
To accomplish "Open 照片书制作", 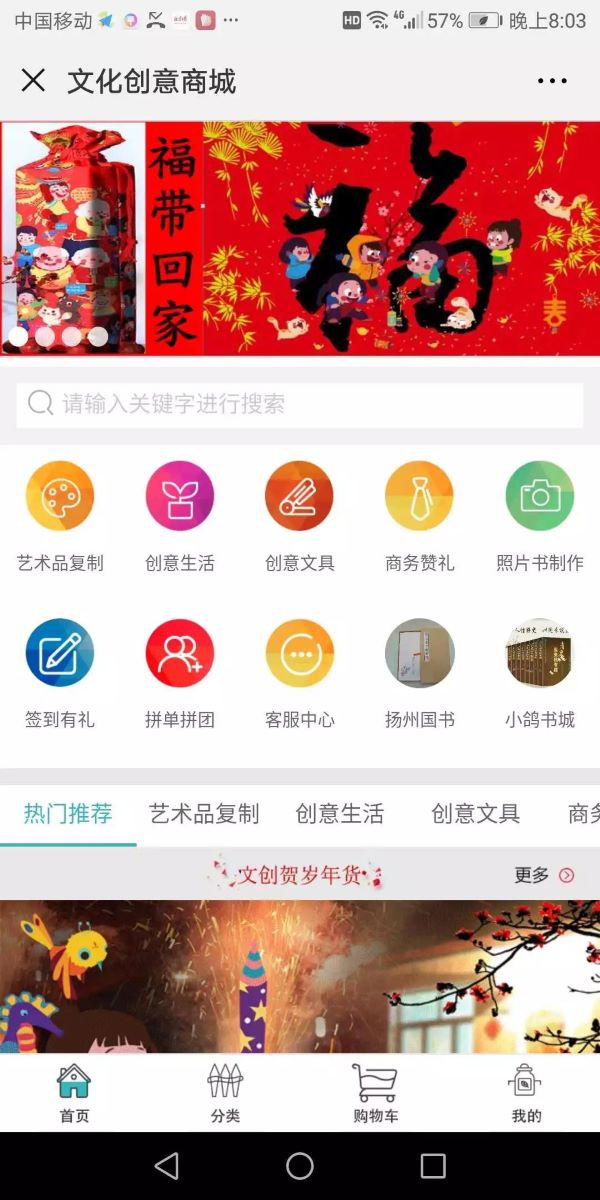I will pos(539,497).
